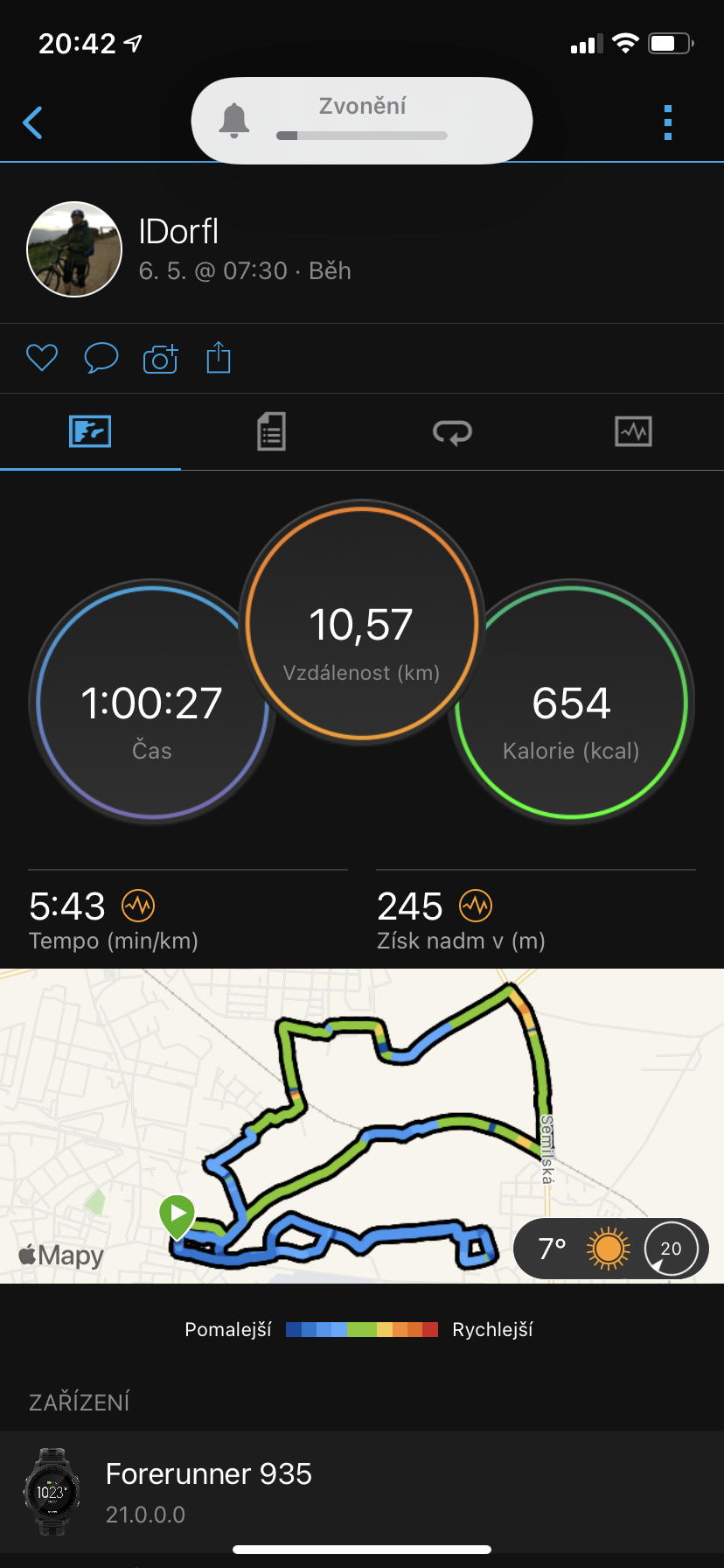The height and width of the screenshot is (1568, 724).
Task: Open the three-dot overflow menu
Action: point(668,122)
